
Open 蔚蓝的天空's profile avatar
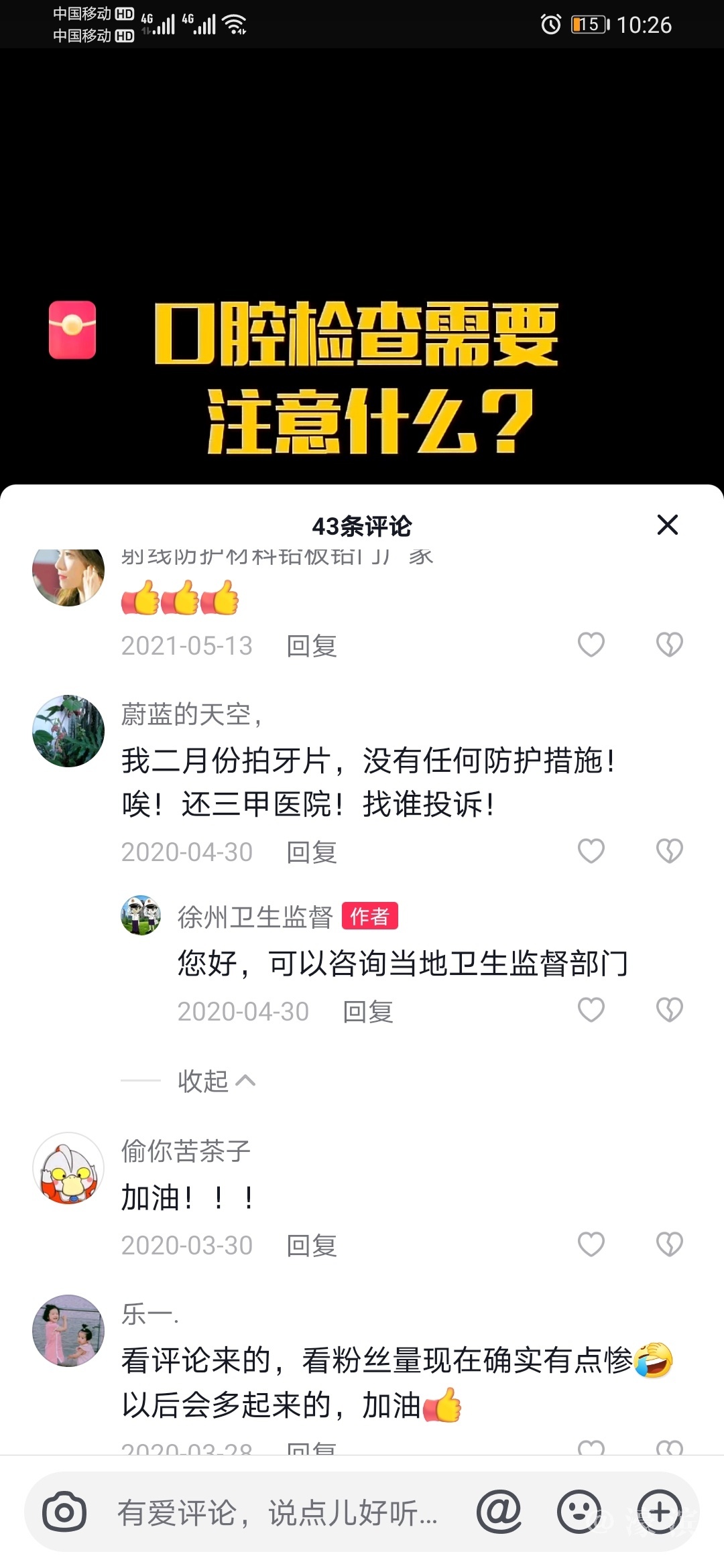(68, 731)
